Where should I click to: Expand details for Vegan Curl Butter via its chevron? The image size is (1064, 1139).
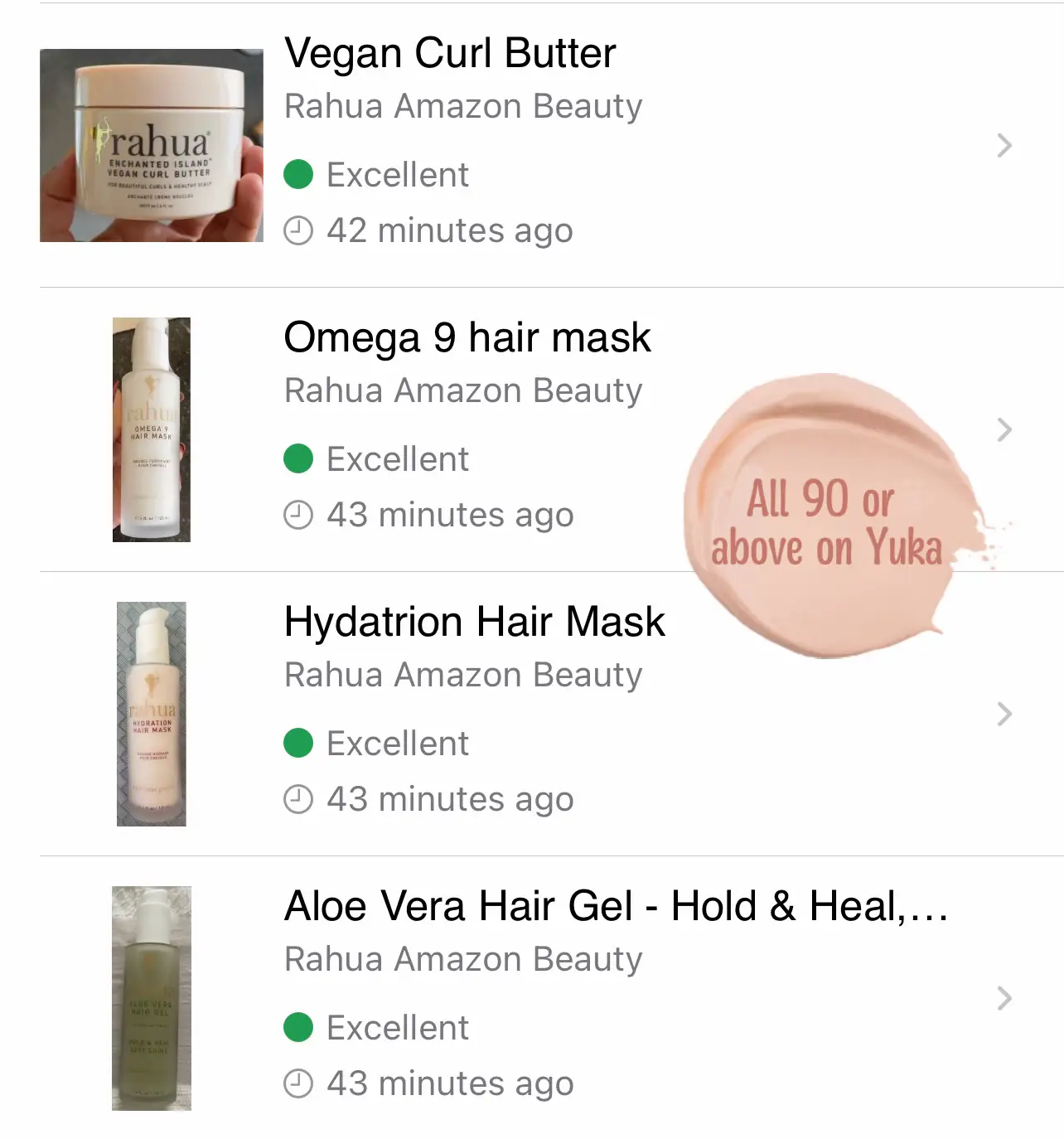pyautogui.click(x=1005, y=145)
